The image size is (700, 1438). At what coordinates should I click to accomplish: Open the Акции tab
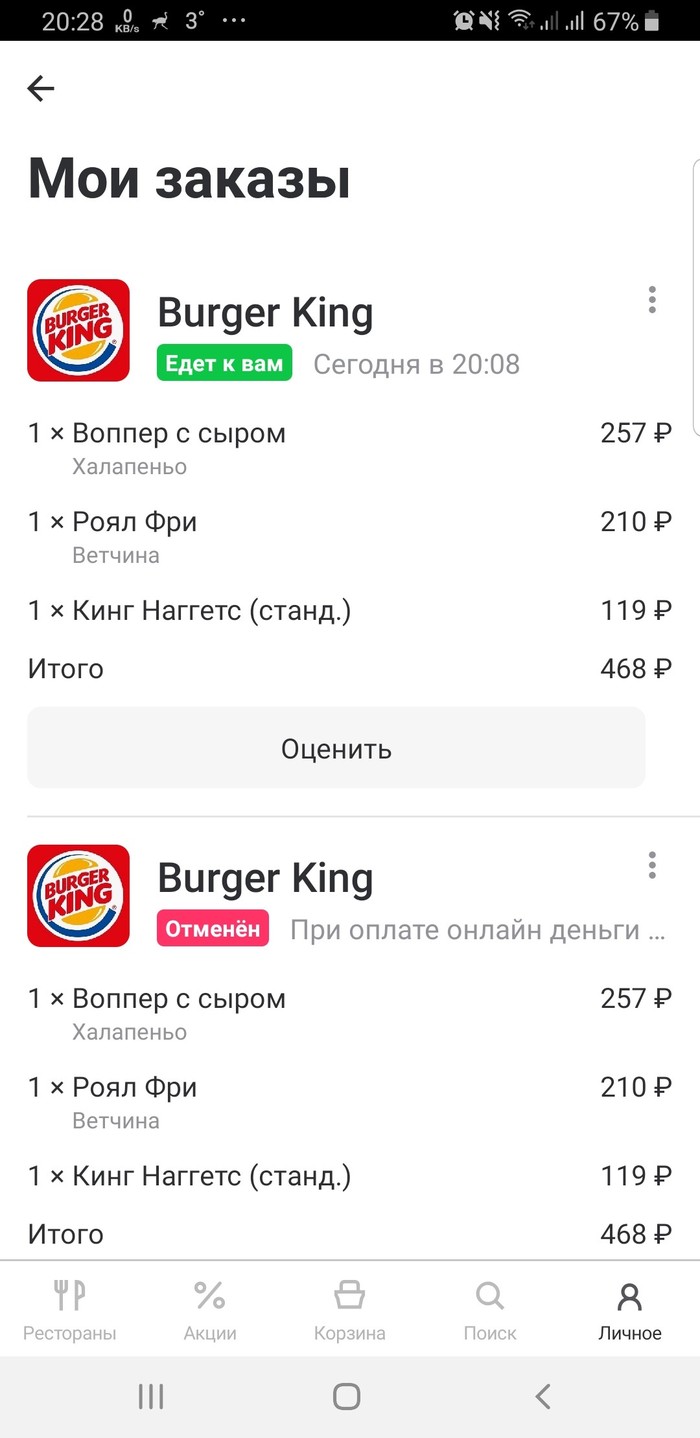209,1310
